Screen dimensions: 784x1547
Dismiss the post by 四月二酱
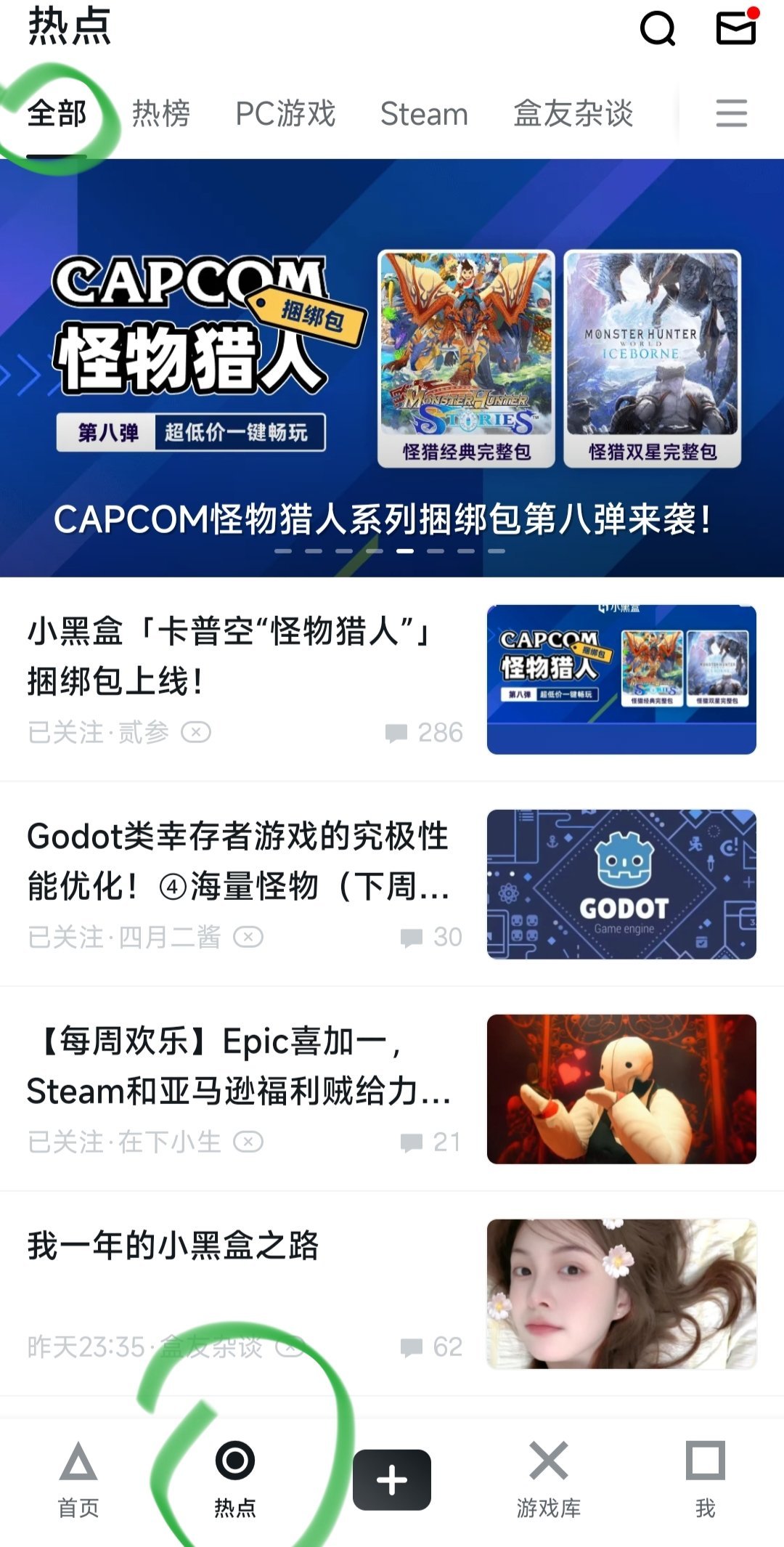[x=248, y=937]
